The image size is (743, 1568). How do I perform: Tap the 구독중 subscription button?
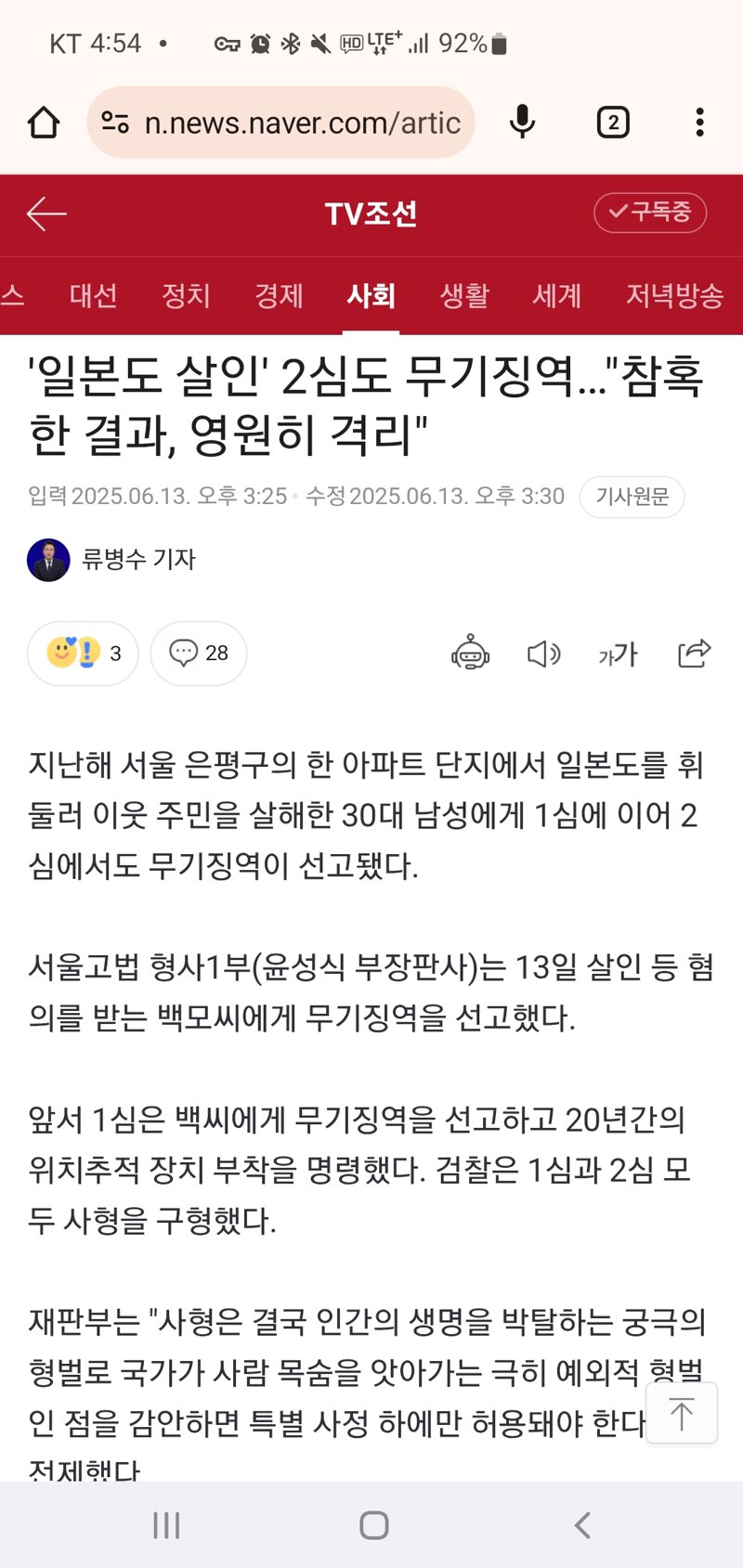pos(650,213)
